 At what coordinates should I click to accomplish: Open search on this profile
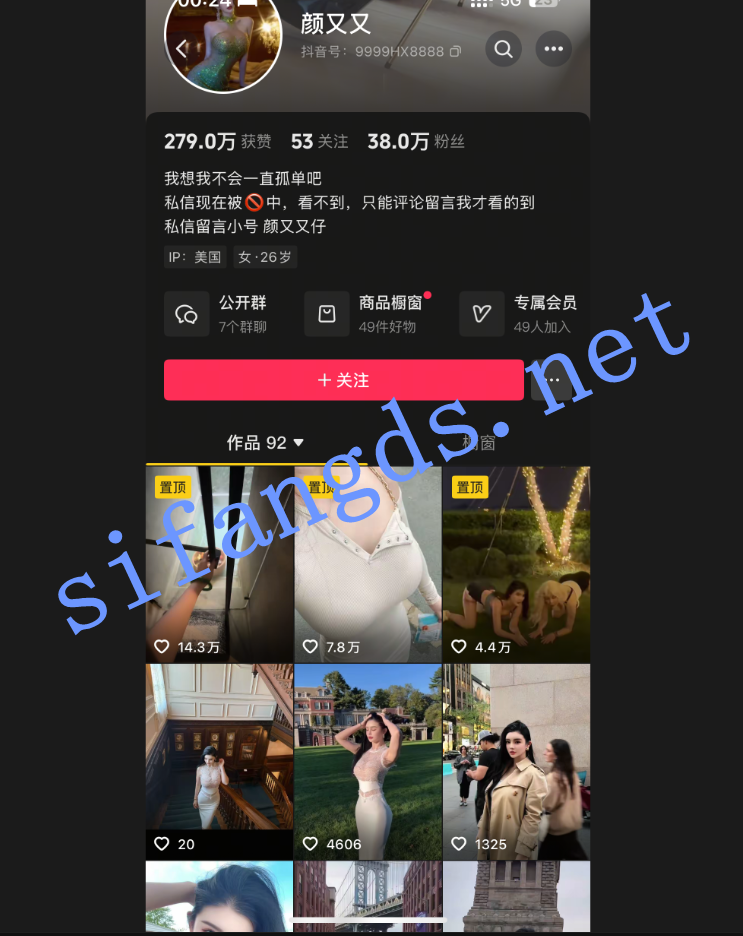point(503,49)
